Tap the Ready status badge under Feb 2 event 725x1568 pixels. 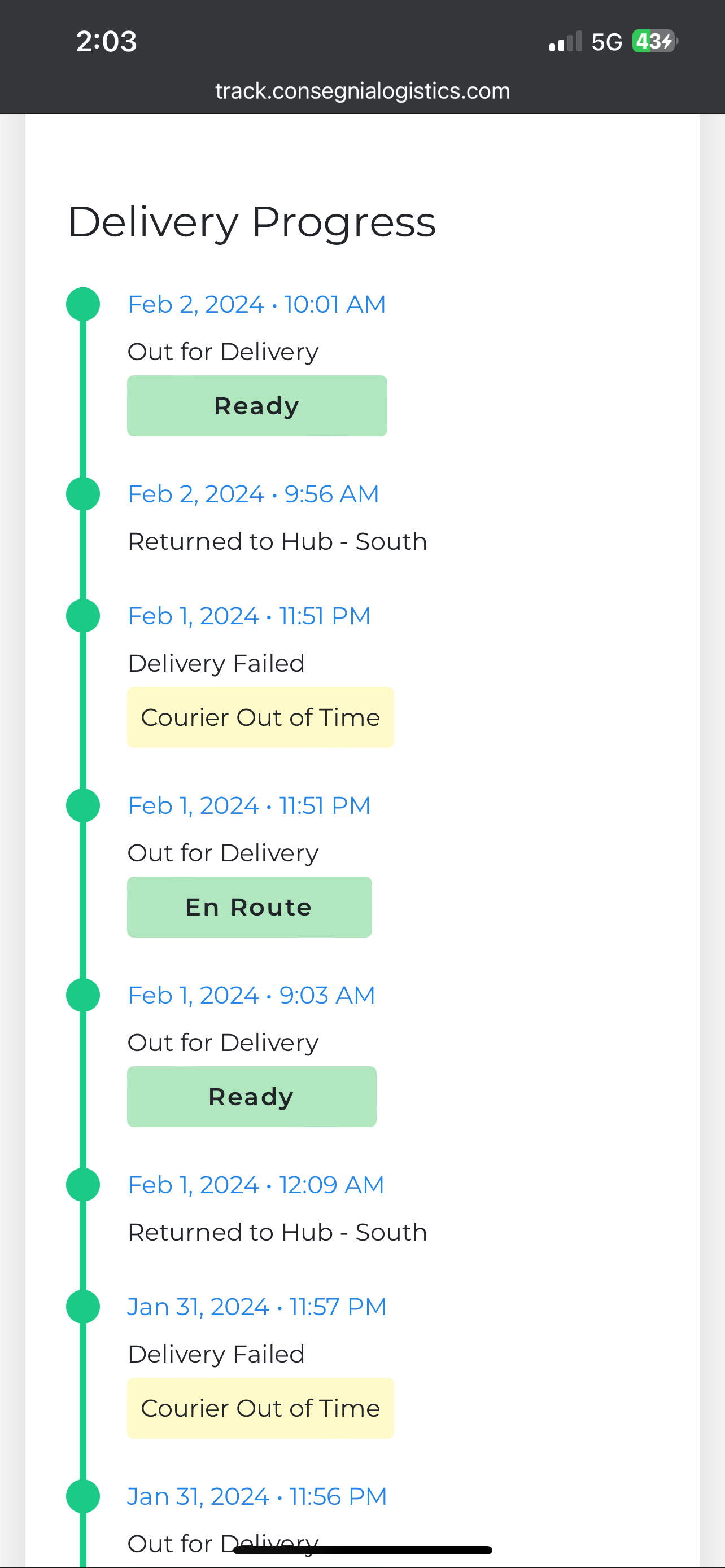click(x=256, y=405)
